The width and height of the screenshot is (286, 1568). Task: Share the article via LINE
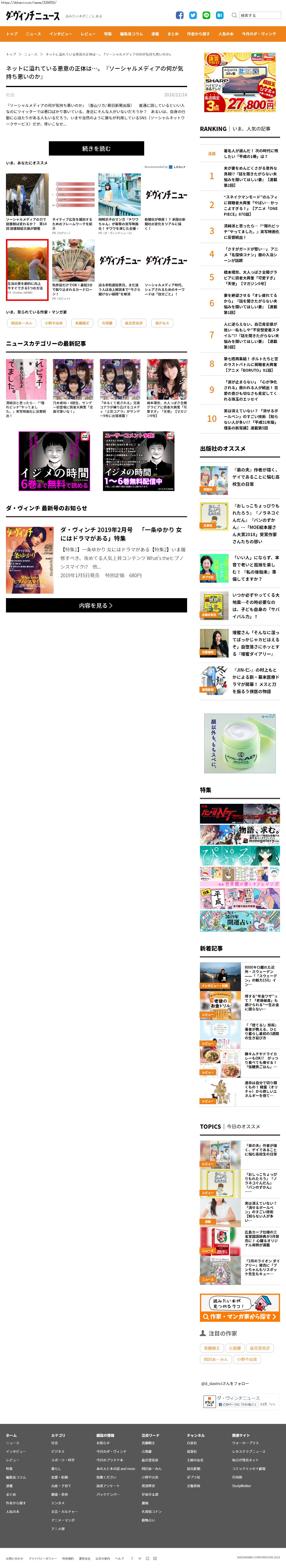pyautogui.click(x=206, y=15)
